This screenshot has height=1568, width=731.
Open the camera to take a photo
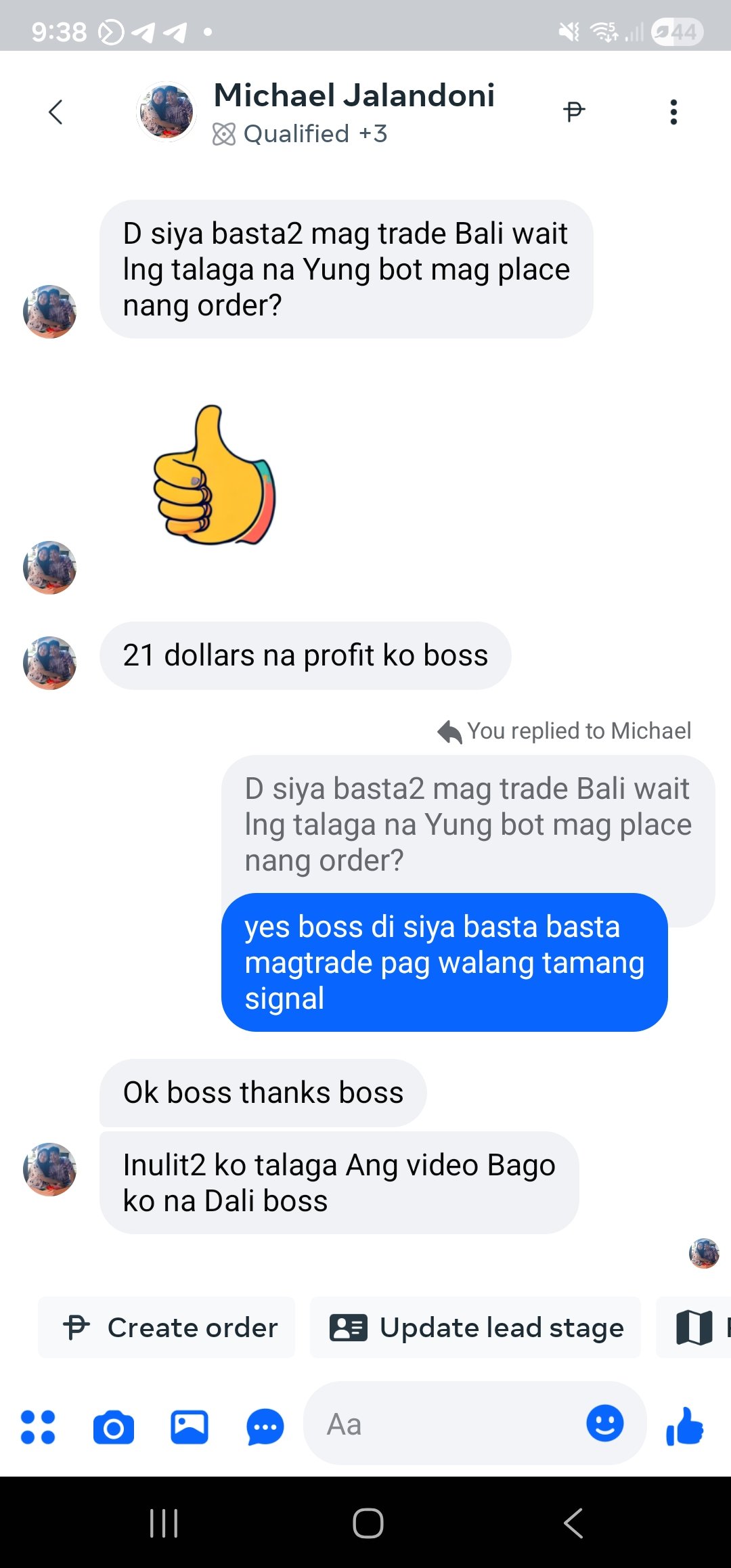[114, 1424]
